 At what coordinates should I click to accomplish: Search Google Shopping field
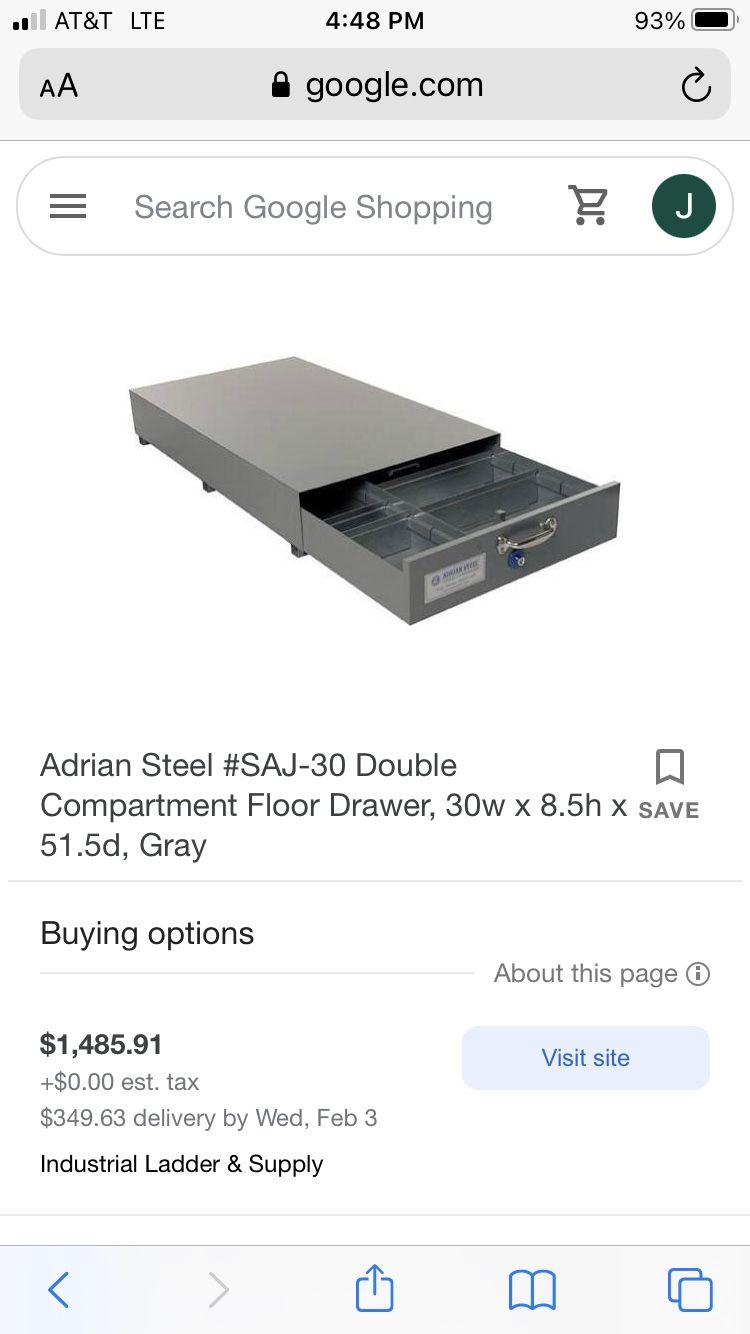pos(313,207)
